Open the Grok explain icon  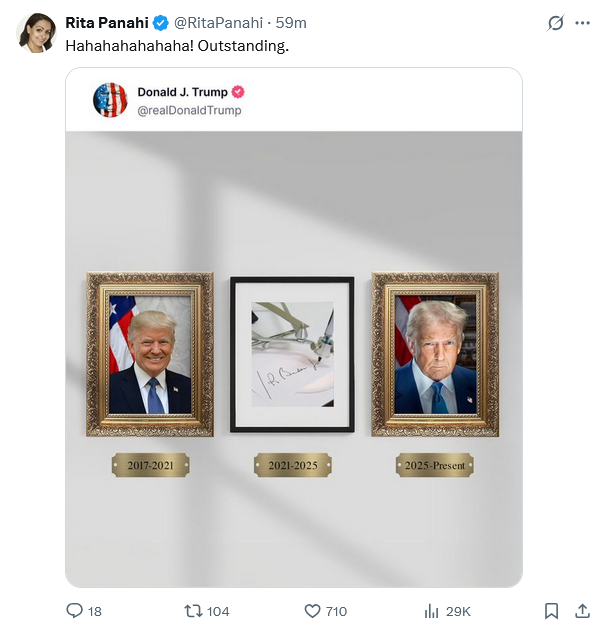click(556, 23)
